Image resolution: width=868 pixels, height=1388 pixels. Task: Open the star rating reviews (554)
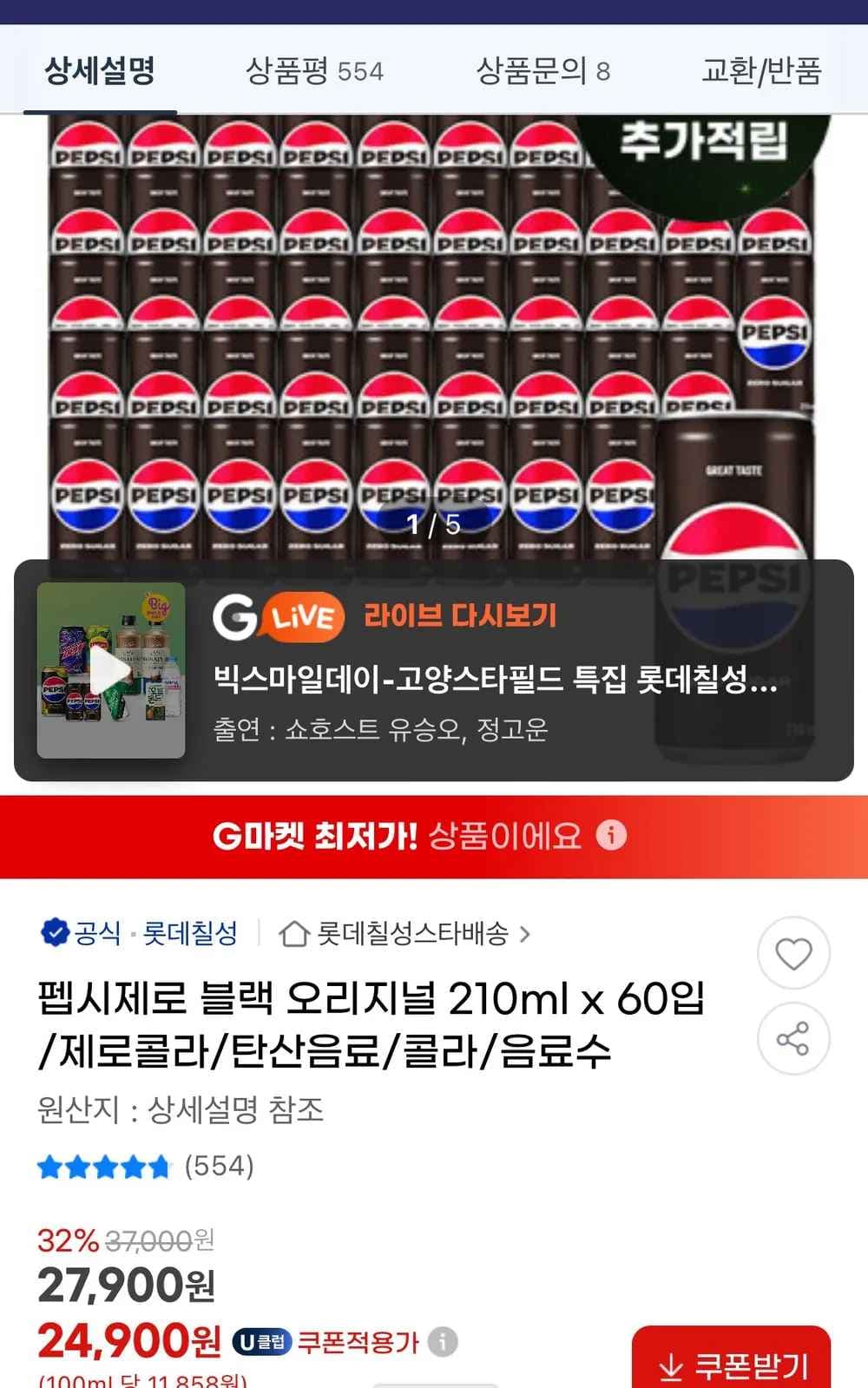click(x=146, y=1166)
